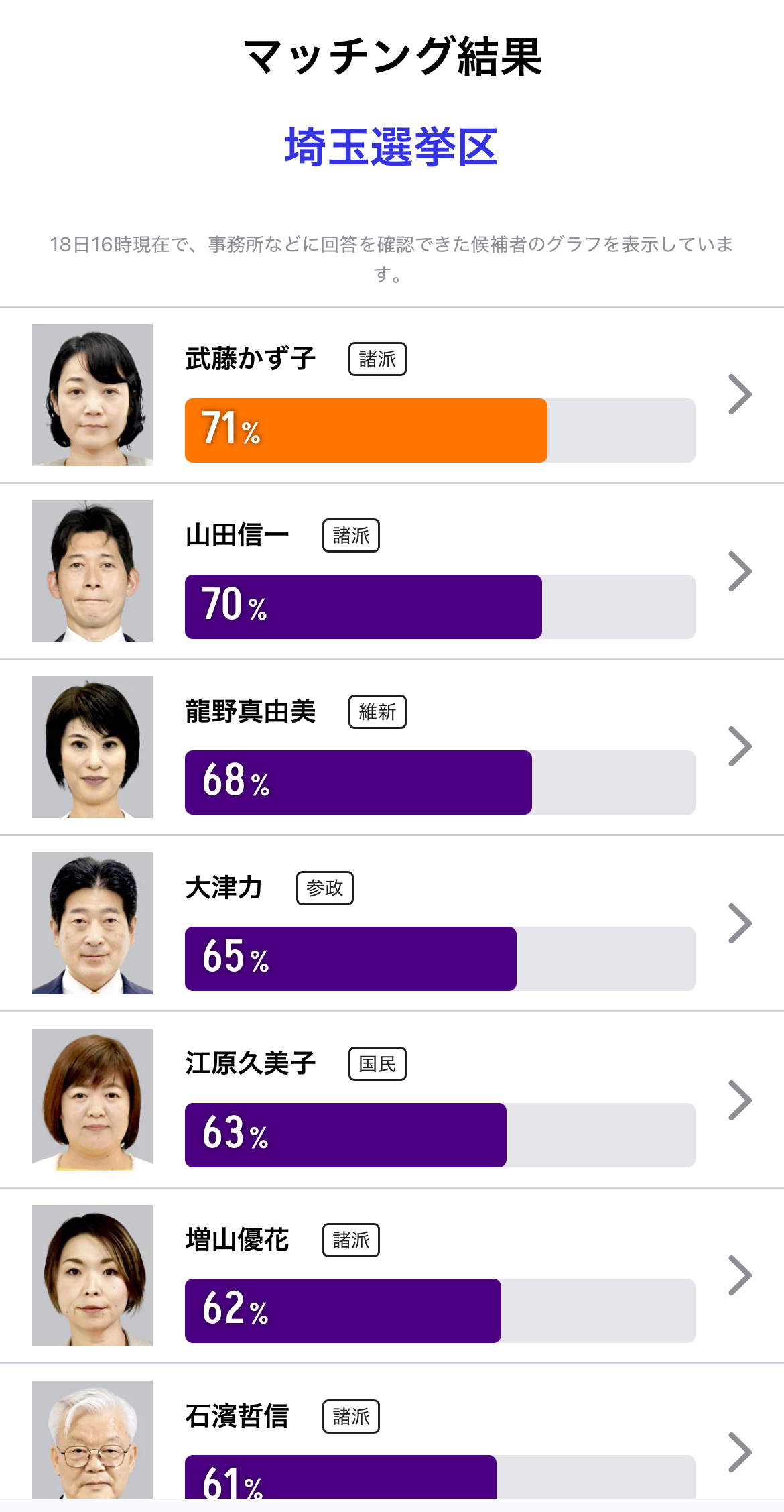Select the 江原久美子 candidate row

[739, 1100]
